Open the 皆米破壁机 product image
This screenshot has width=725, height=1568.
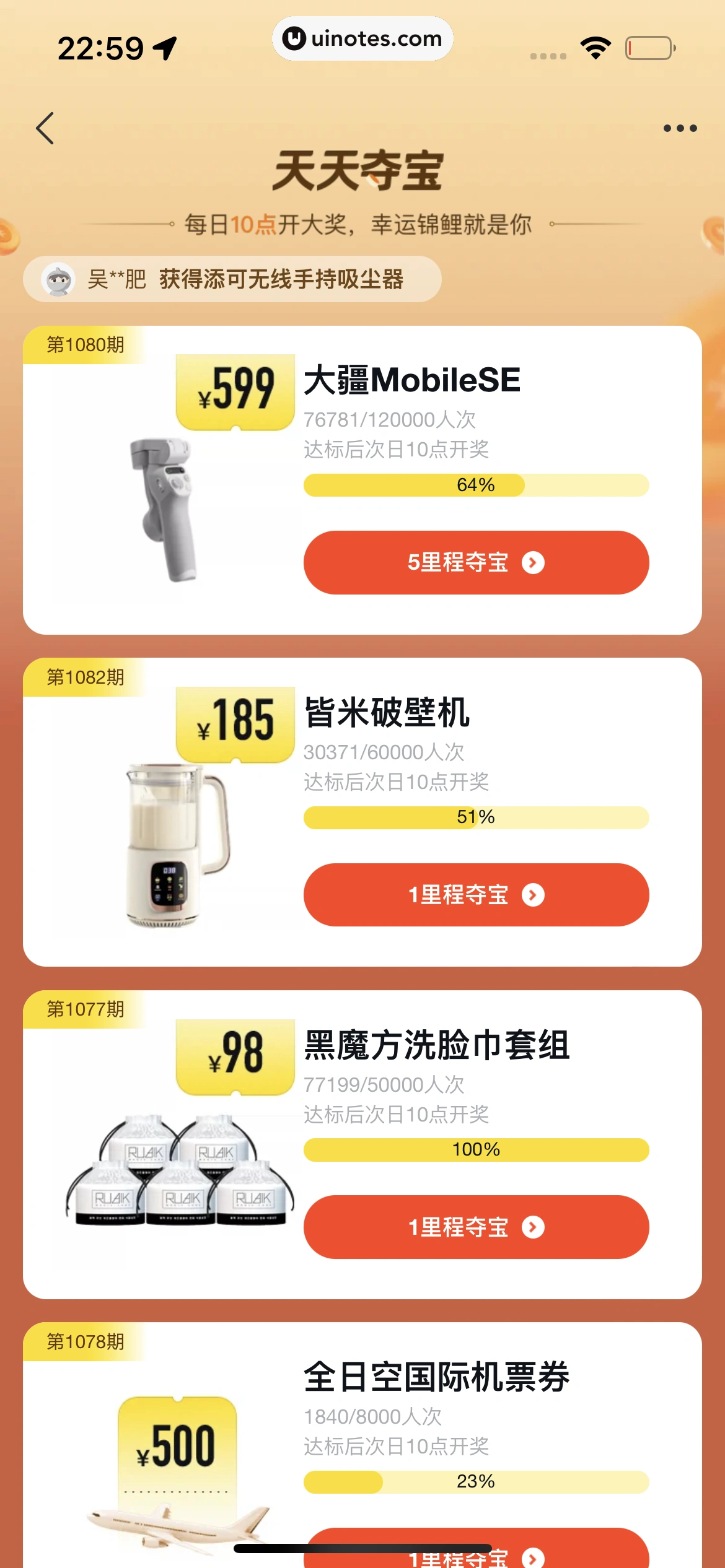[175, 845]
